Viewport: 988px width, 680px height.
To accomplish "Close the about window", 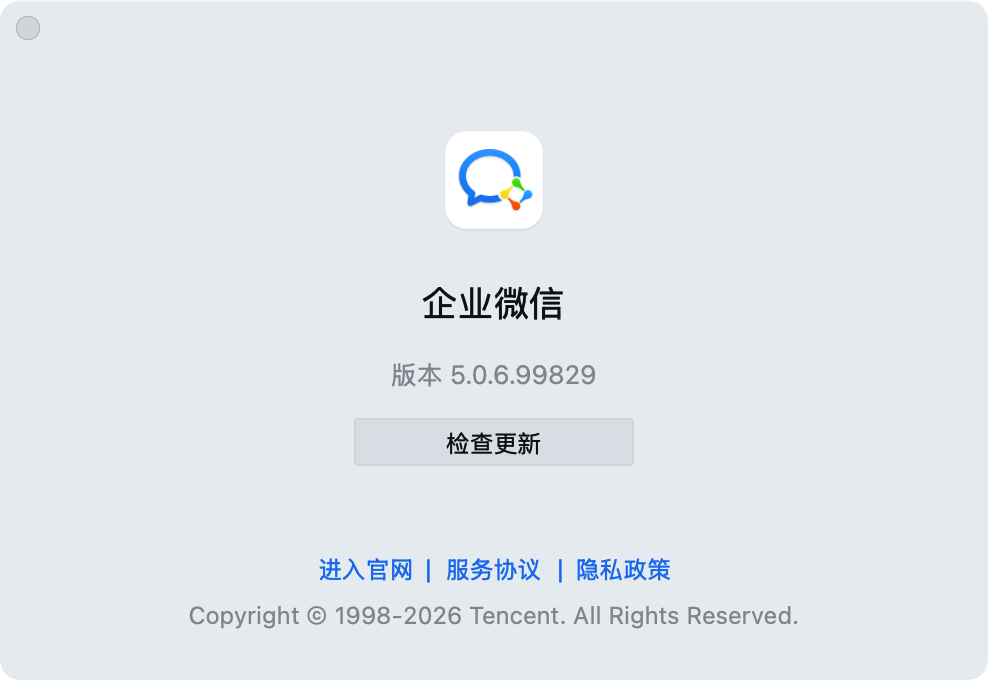I will click(28, 29).
